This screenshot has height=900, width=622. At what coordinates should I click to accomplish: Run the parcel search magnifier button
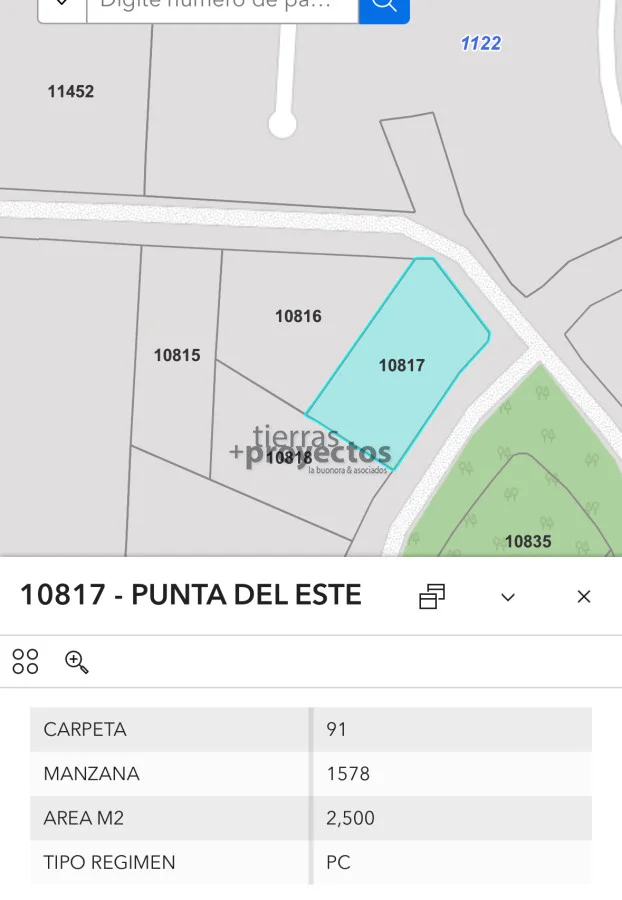[384, 6]
